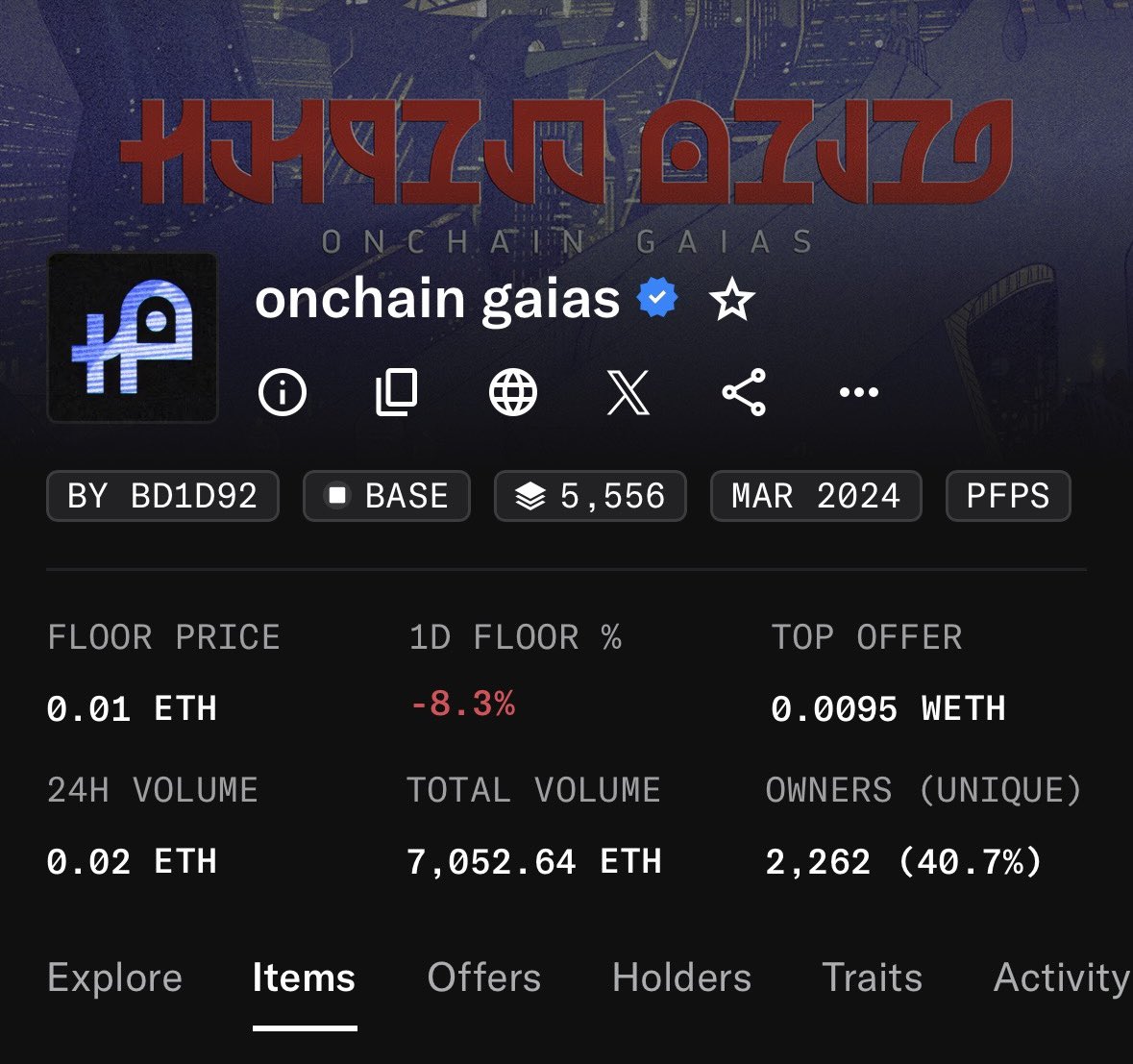
Task: Select the Items tab
Action: click(x=304, y=977)
